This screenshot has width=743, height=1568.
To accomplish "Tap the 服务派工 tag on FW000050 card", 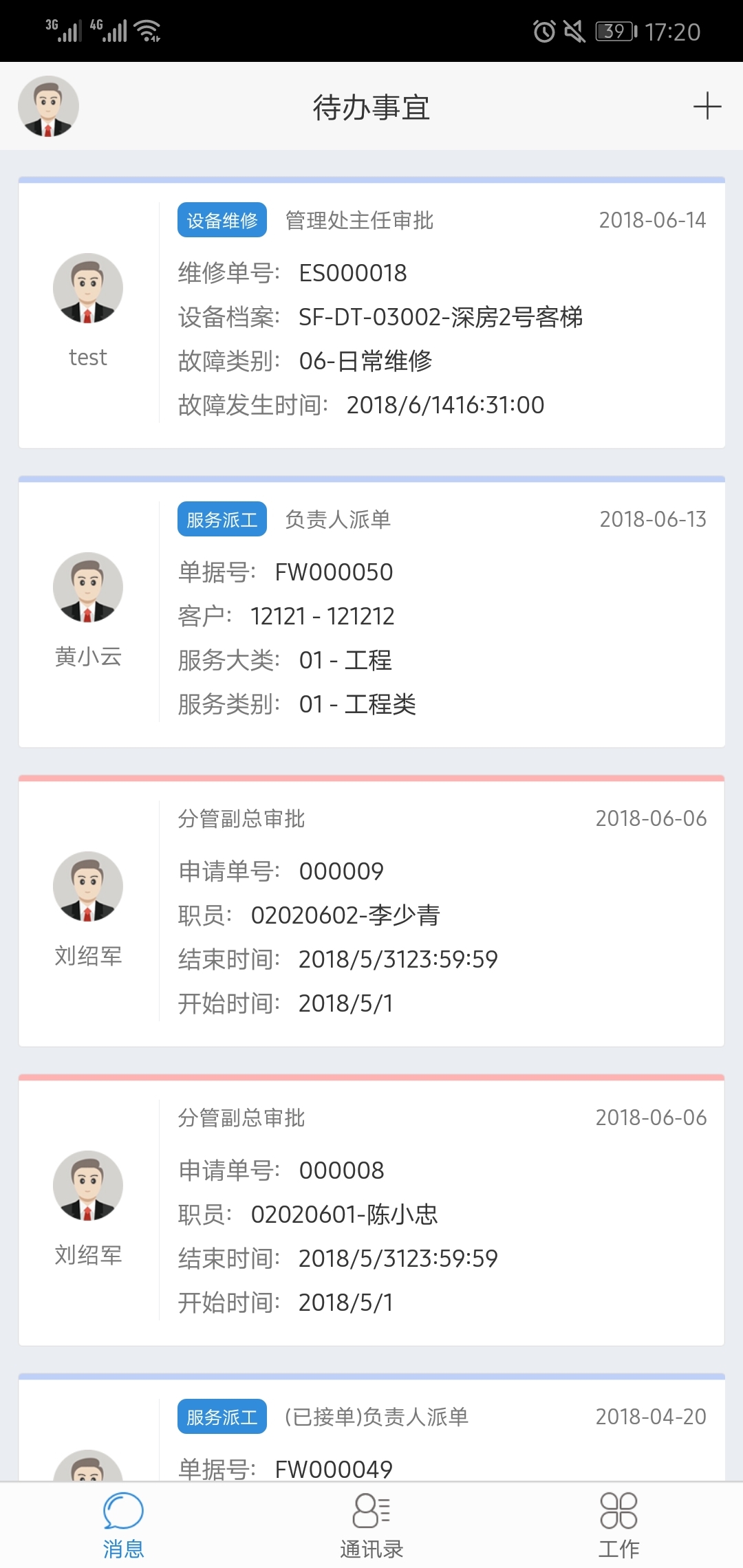I will coord(222,519).
